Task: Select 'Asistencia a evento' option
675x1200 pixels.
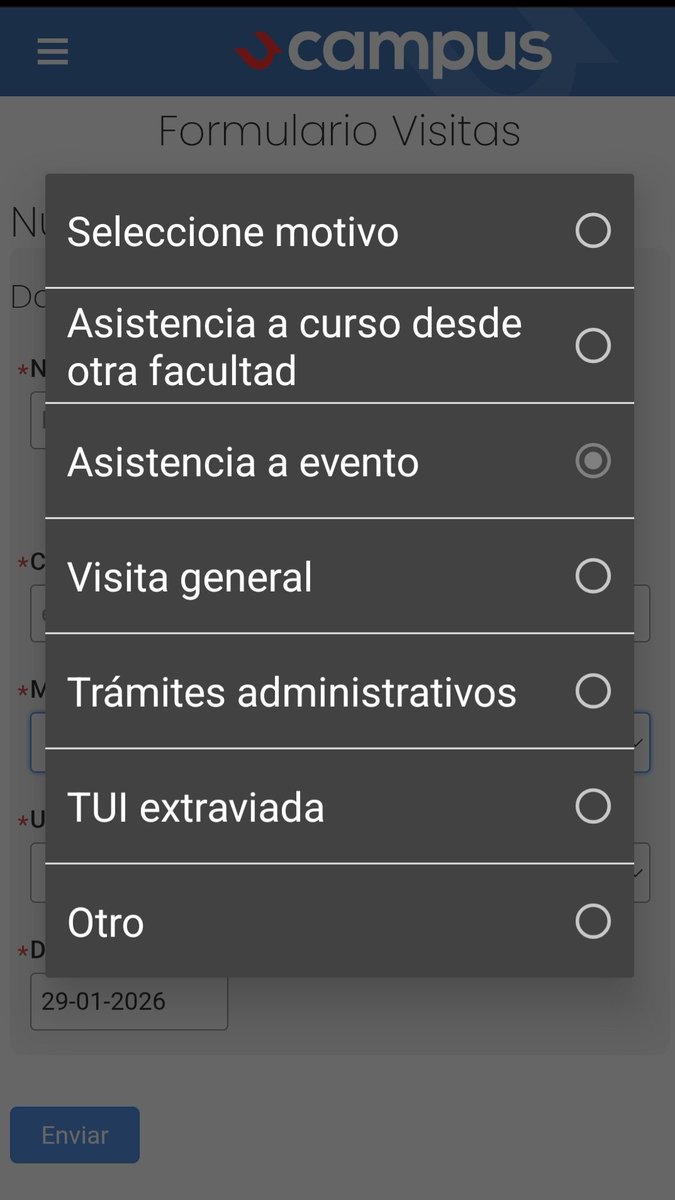Action: [x=340, y=461]
